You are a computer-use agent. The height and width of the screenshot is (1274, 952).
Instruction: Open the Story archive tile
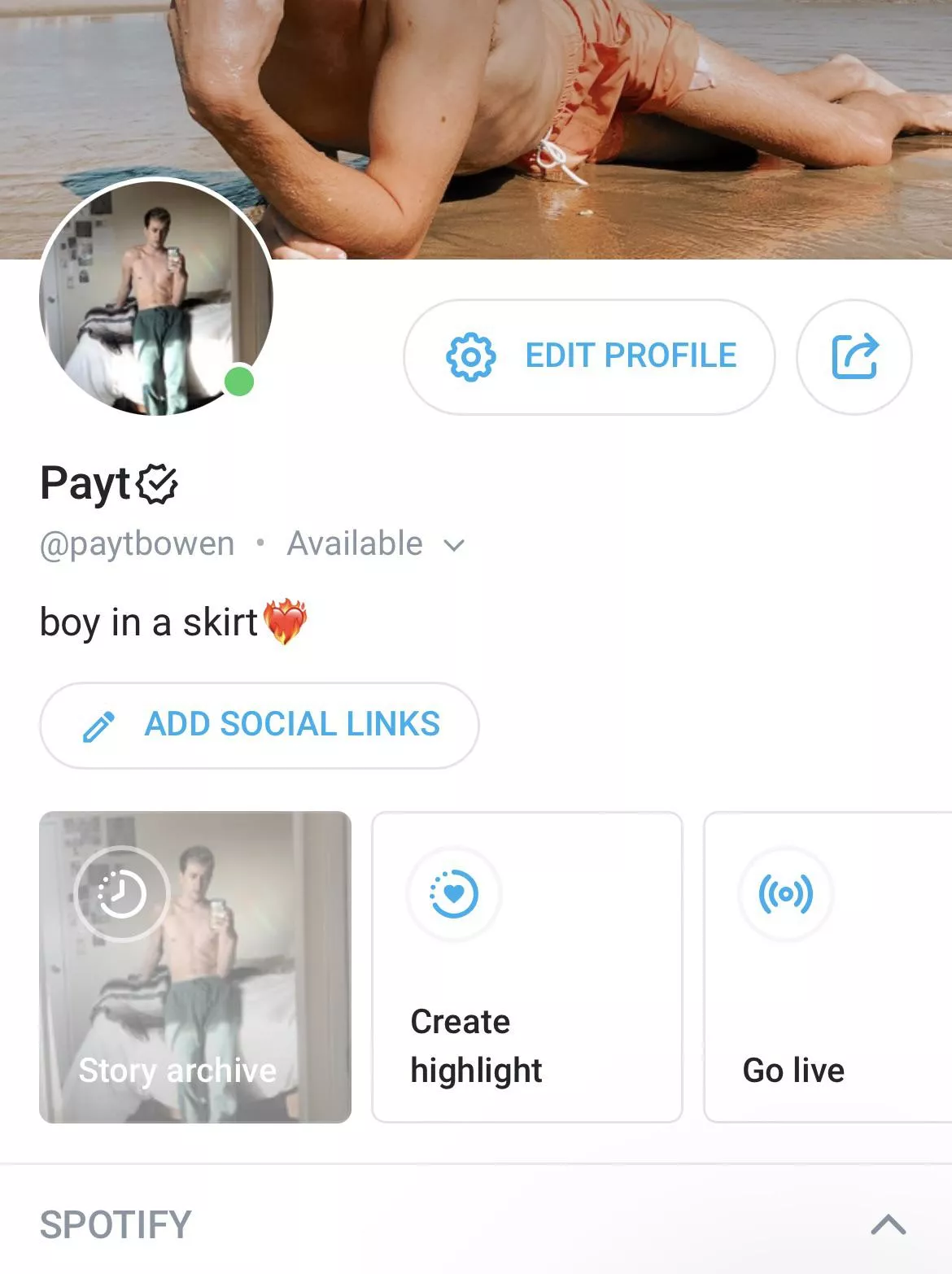tap(195, 966)
